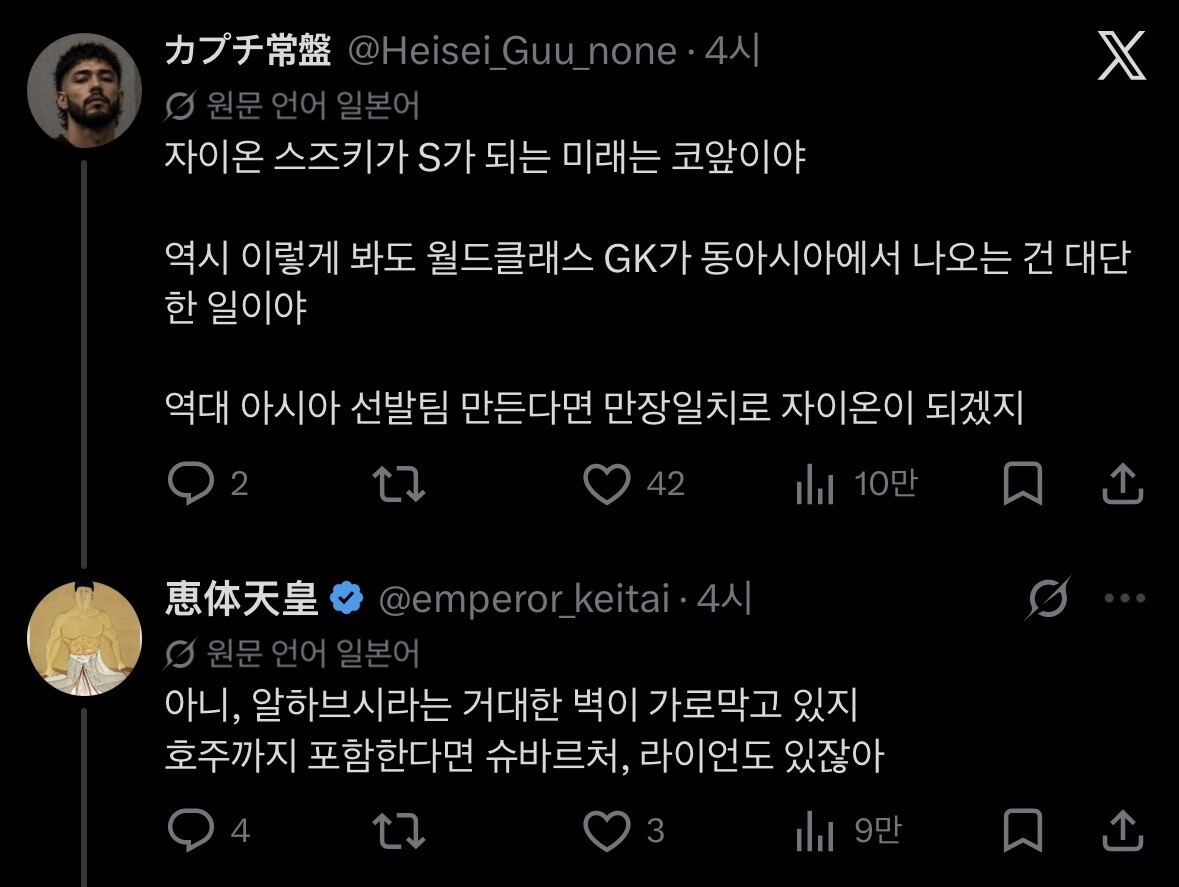Show original Japanese text of カプチ常盤's post
Image resolution: width=1179 pixels, height=887 pixels.
[292, 105]
